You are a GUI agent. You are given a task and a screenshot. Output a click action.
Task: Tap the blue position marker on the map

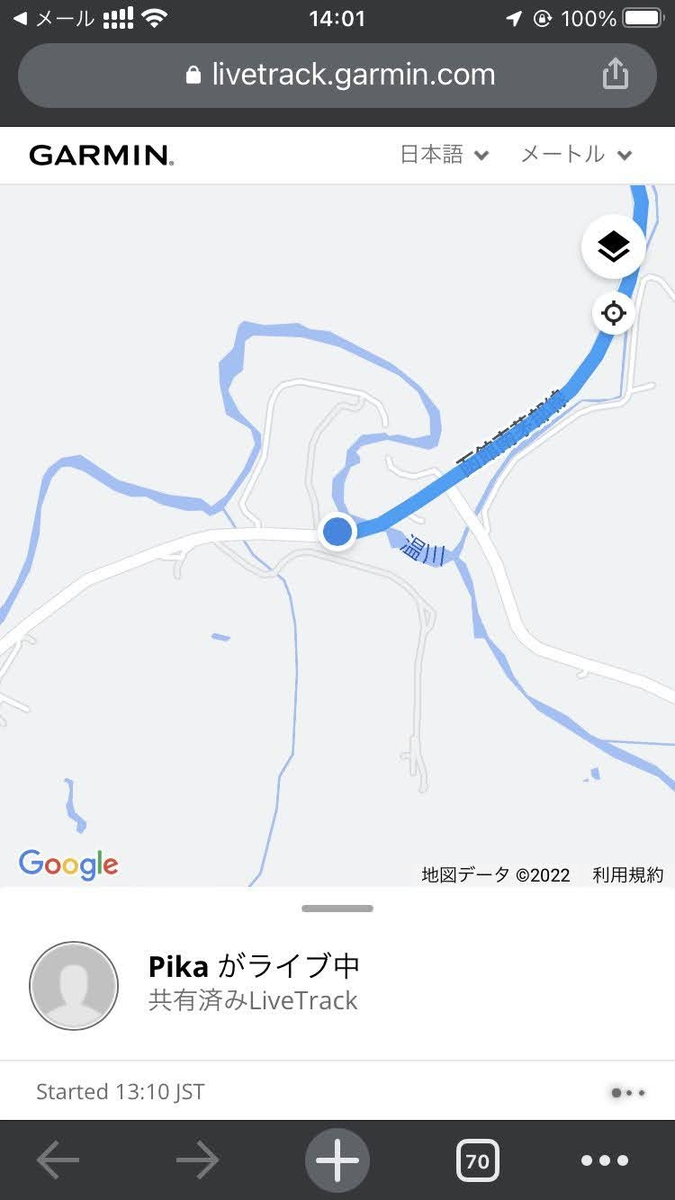(338, 531)
